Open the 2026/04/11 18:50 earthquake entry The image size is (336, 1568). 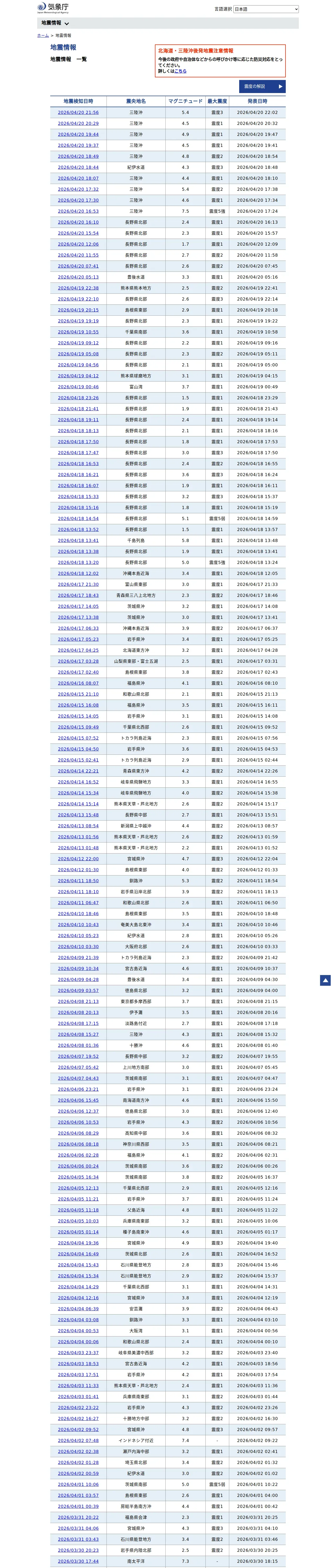coord(78,881)
